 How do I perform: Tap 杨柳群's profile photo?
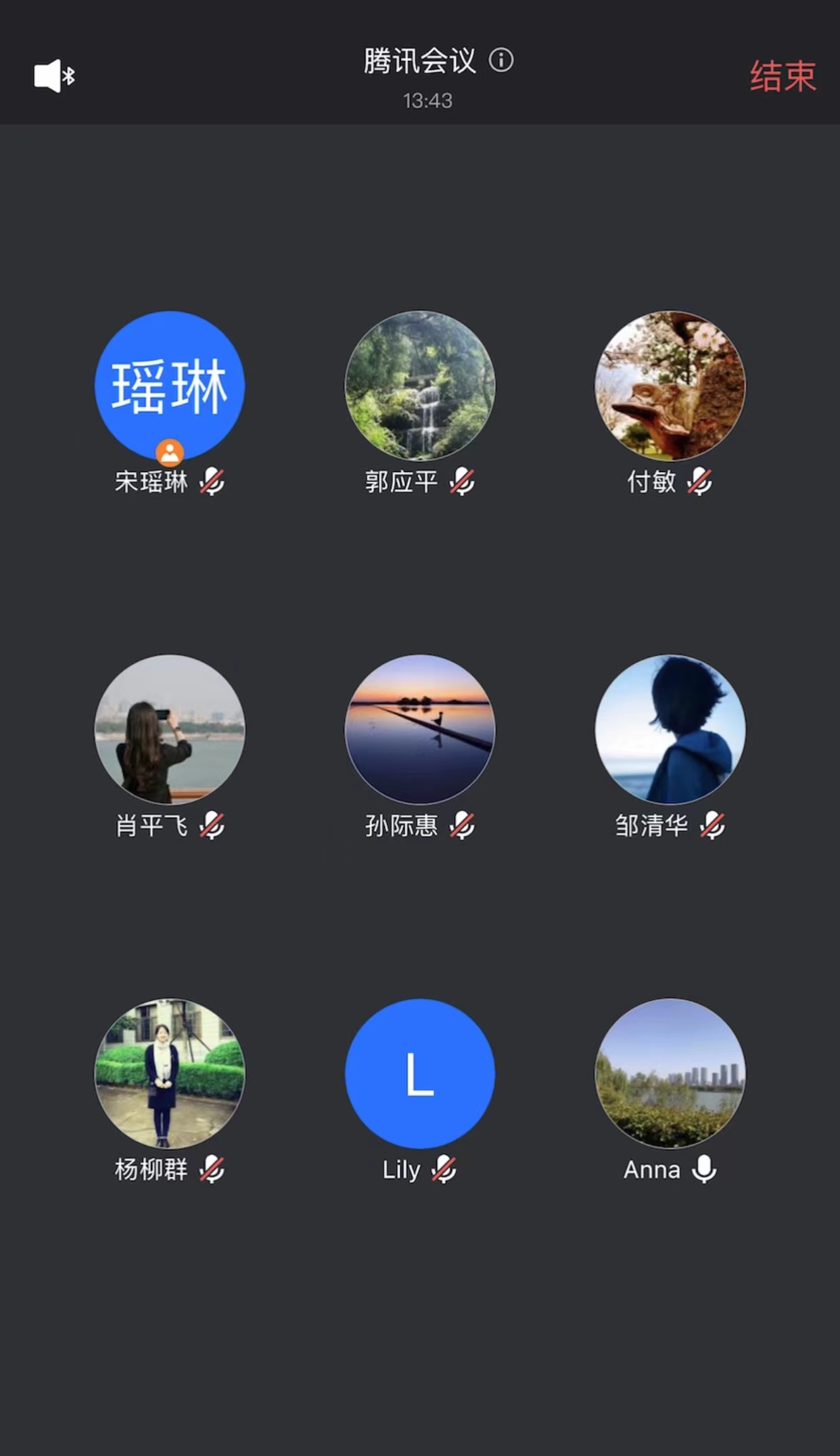point(169,1073)
